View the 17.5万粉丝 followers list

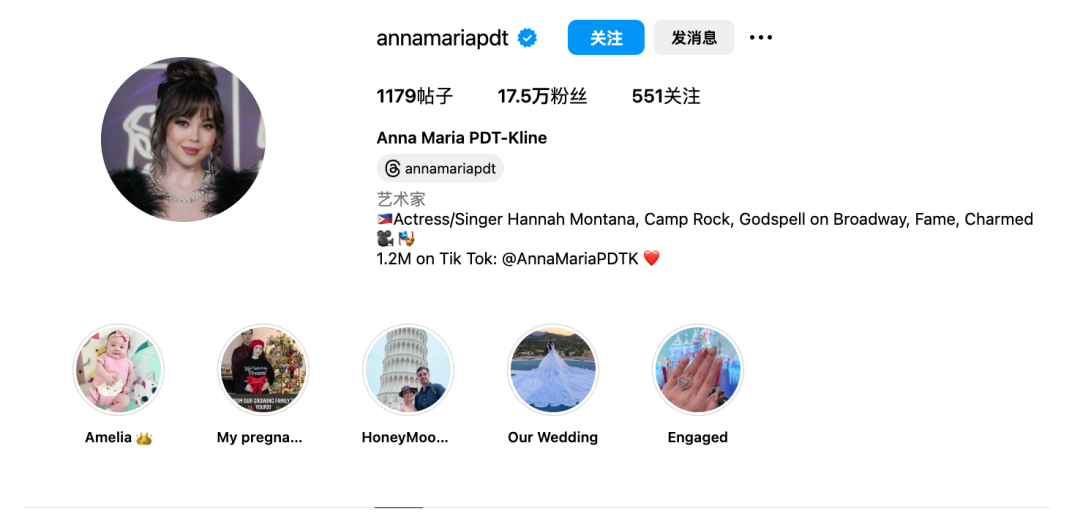coord(542,96)
